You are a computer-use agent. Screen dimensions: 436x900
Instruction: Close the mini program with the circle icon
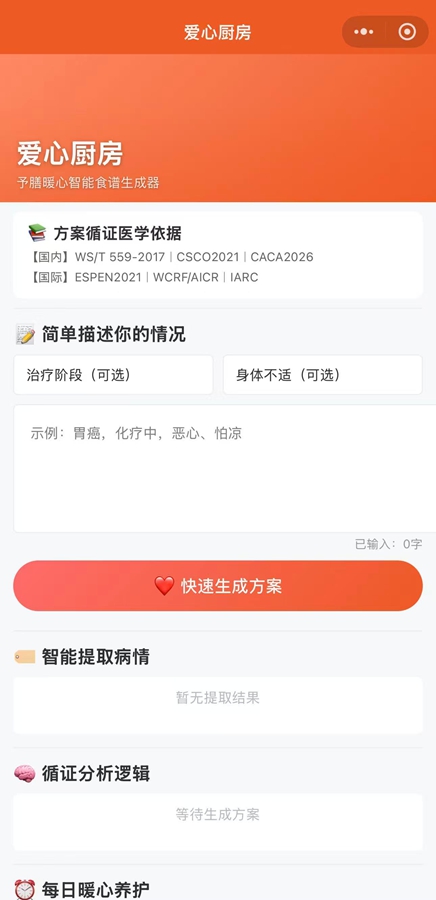pos(407,32)
